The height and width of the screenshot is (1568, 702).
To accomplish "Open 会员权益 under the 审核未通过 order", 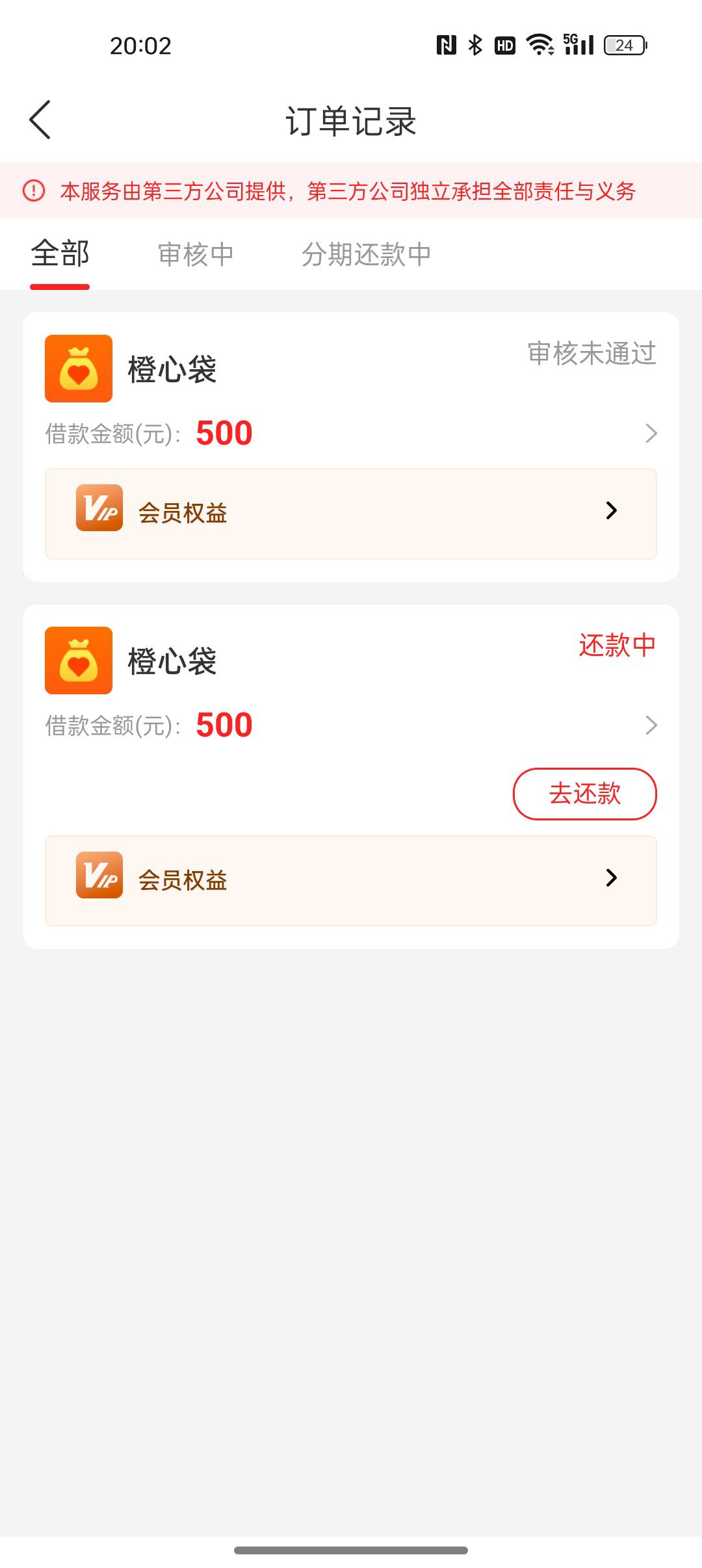I will click(351, 513).
